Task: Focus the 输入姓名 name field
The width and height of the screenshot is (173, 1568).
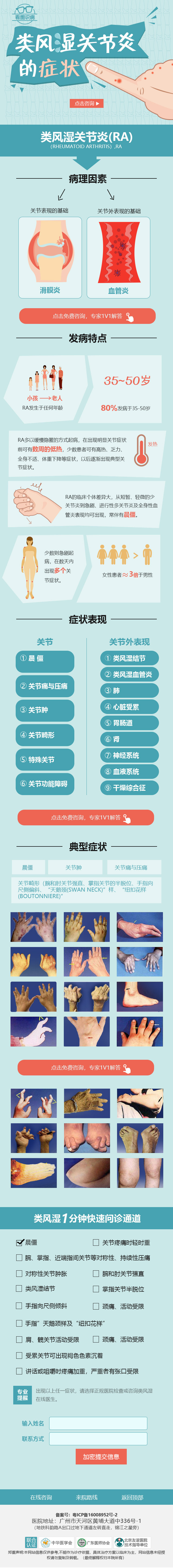Action: tap(98, 1423)
